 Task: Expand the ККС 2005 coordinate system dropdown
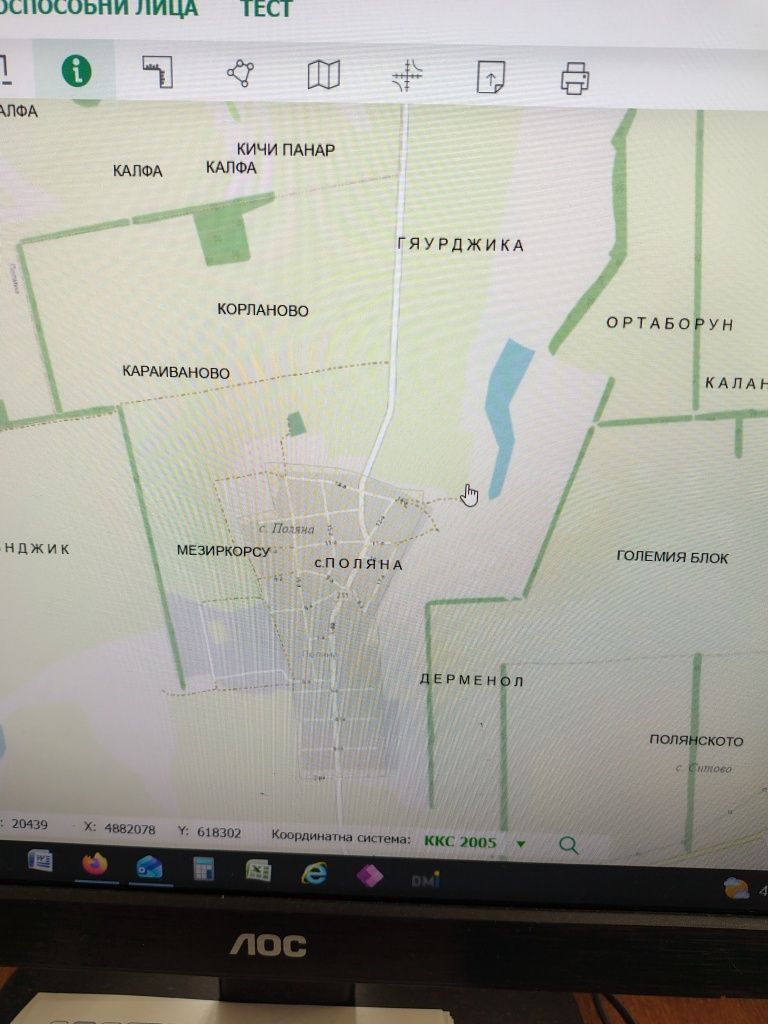point(520,843)
